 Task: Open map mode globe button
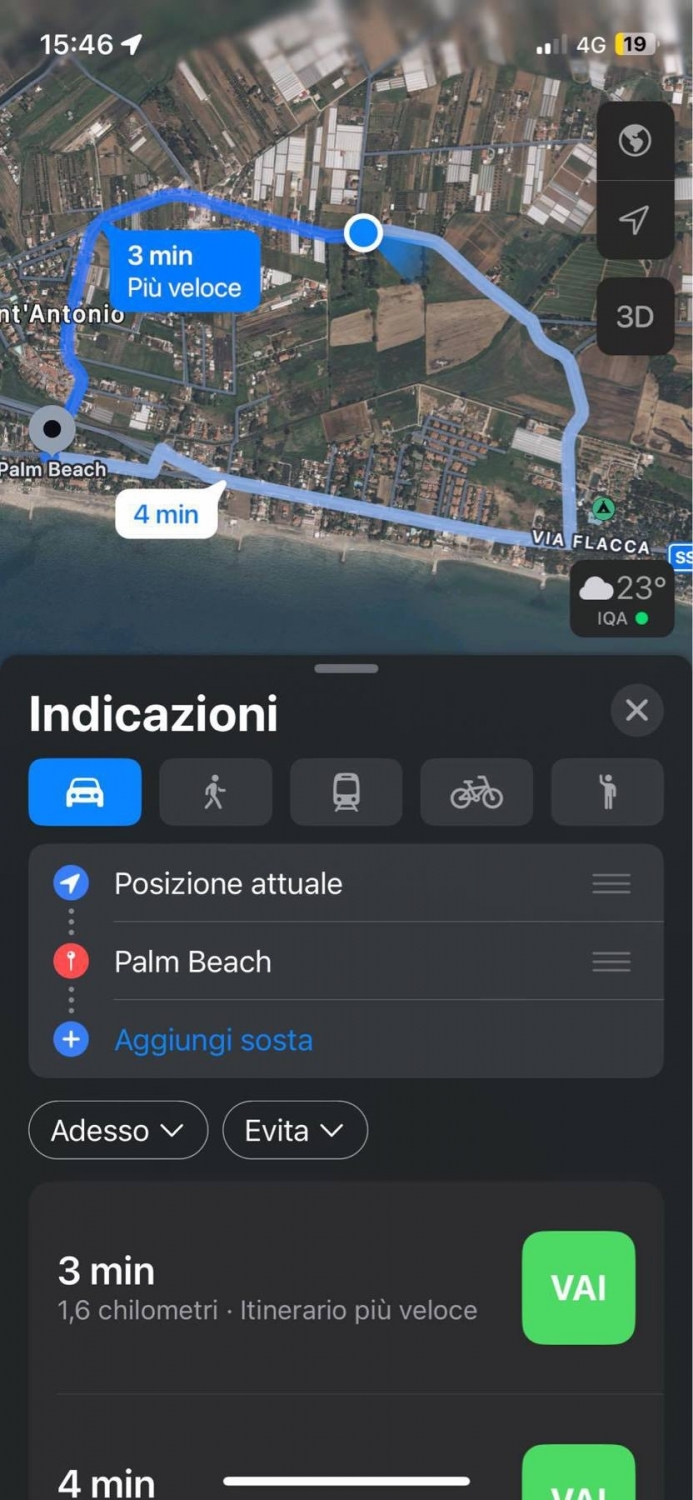click(x=634, y=141)
